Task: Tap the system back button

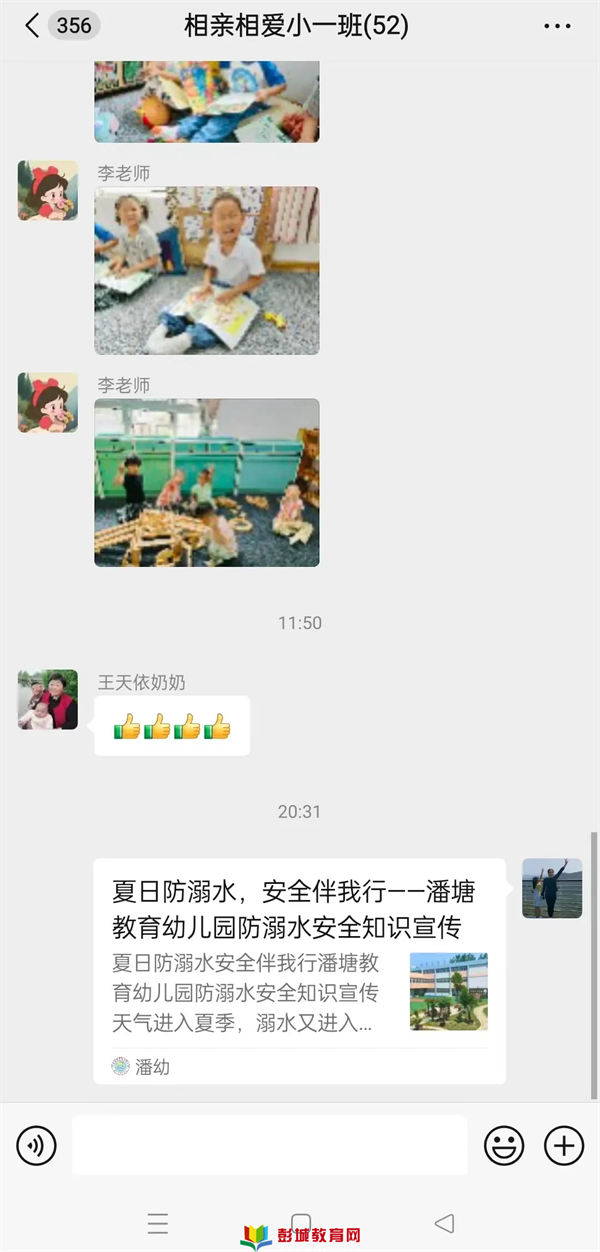Action: (445, 1223)
